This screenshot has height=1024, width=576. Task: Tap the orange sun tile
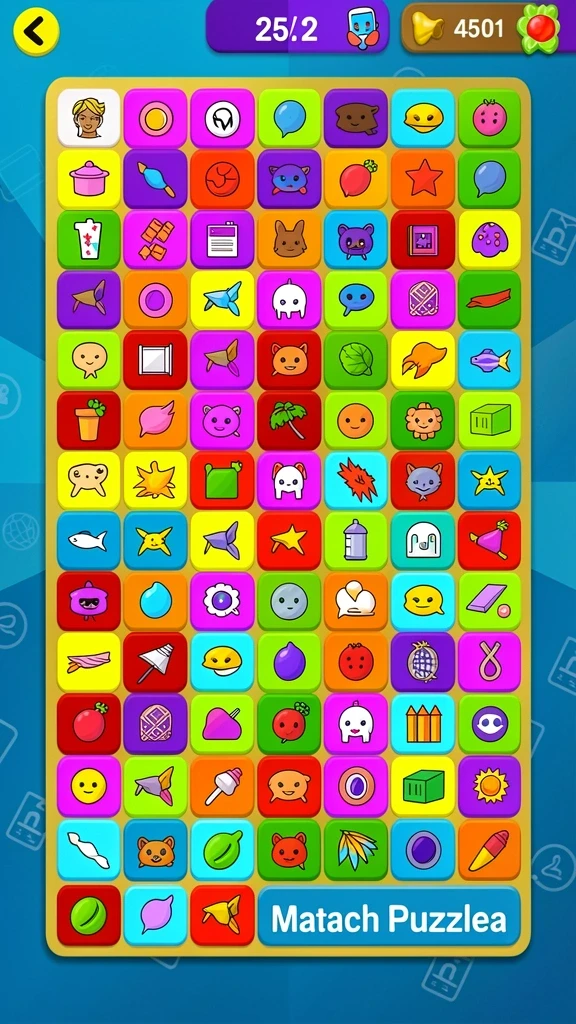pos(490,786)
